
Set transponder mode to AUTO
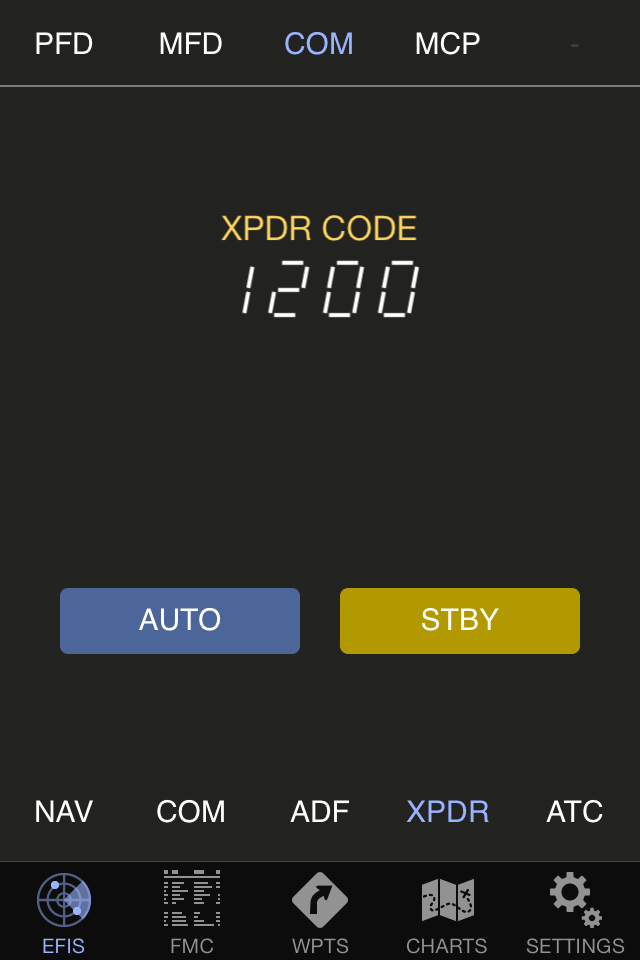(180, 621)
